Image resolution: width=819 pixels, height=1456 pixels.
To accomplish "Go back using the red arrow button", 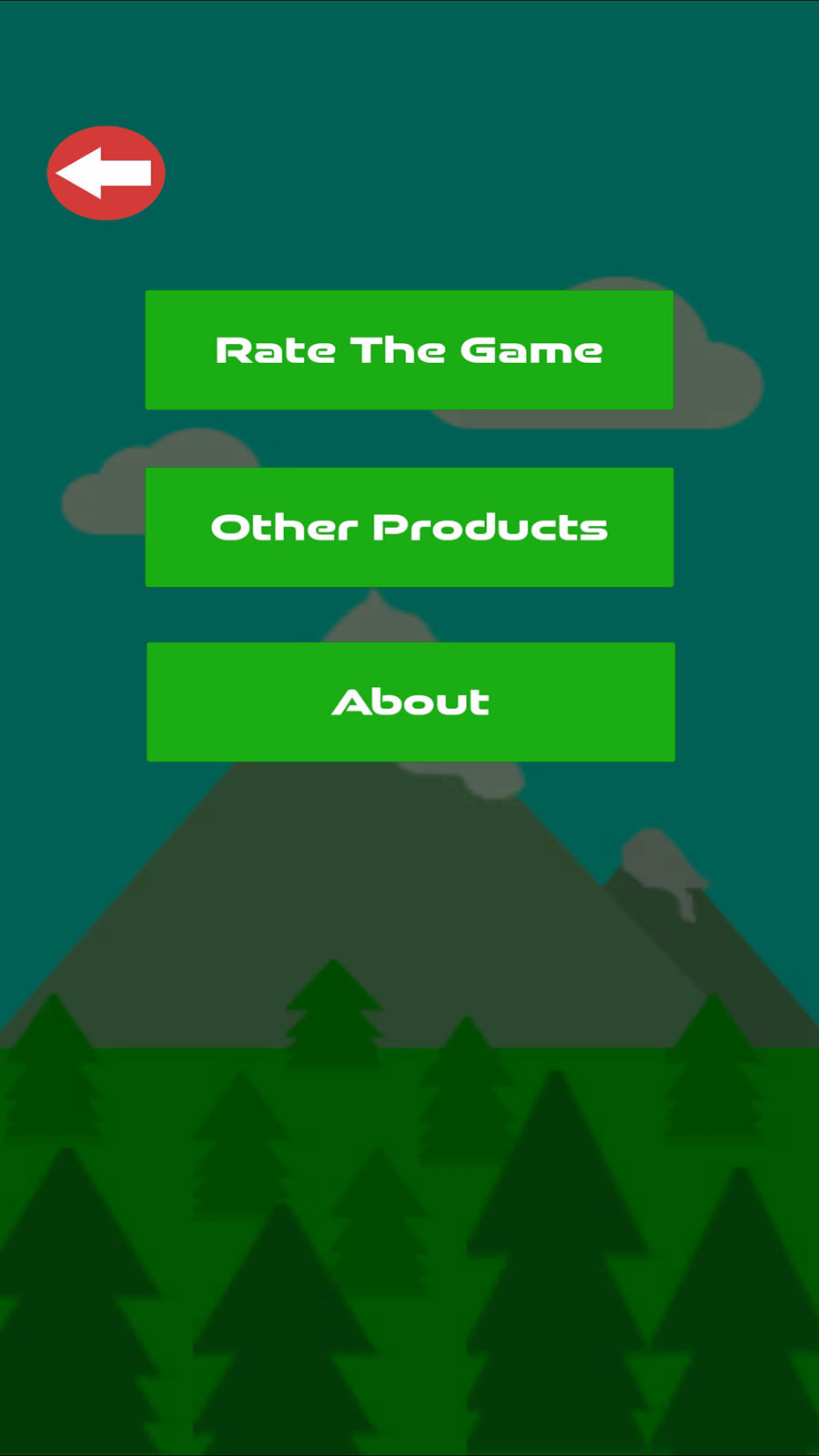I will [106, 173].
